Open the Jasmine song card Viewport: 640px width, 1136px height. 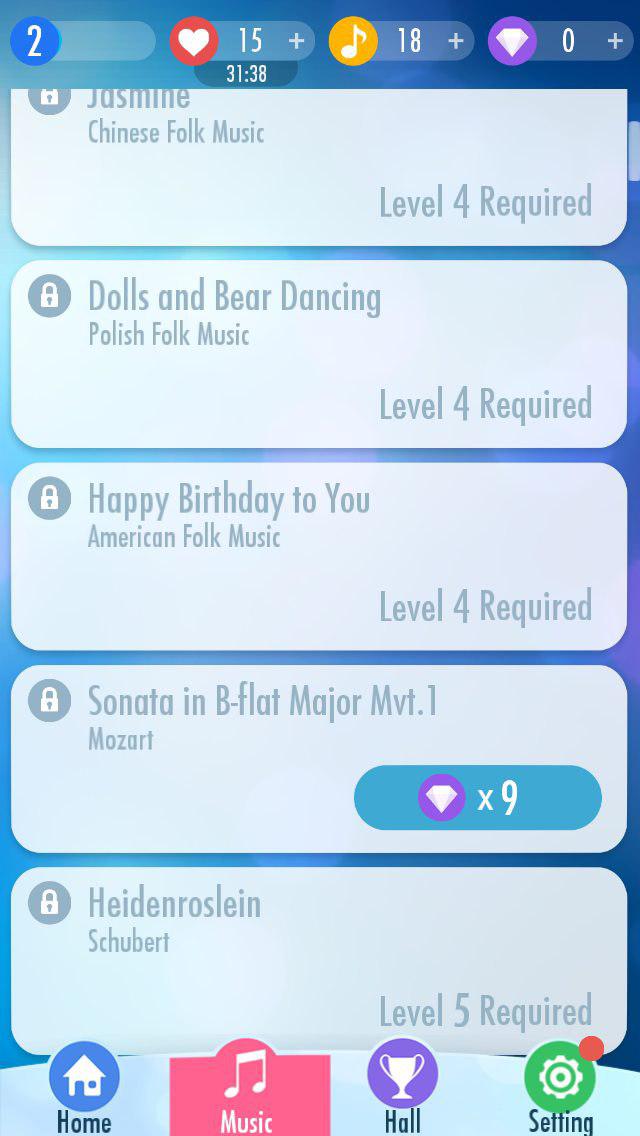point(318,167)
